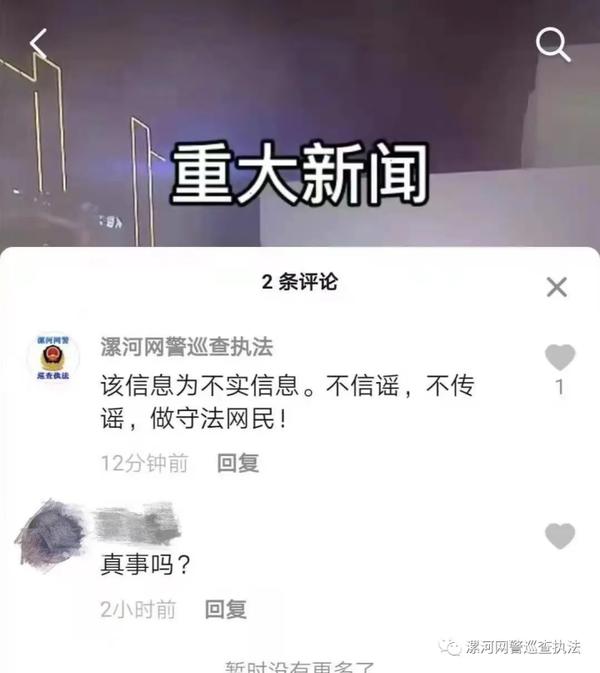This screenshot has height=673, width=600.
Task: Like the 漯河网警巡查执法 comment
Action: (560, 357)
